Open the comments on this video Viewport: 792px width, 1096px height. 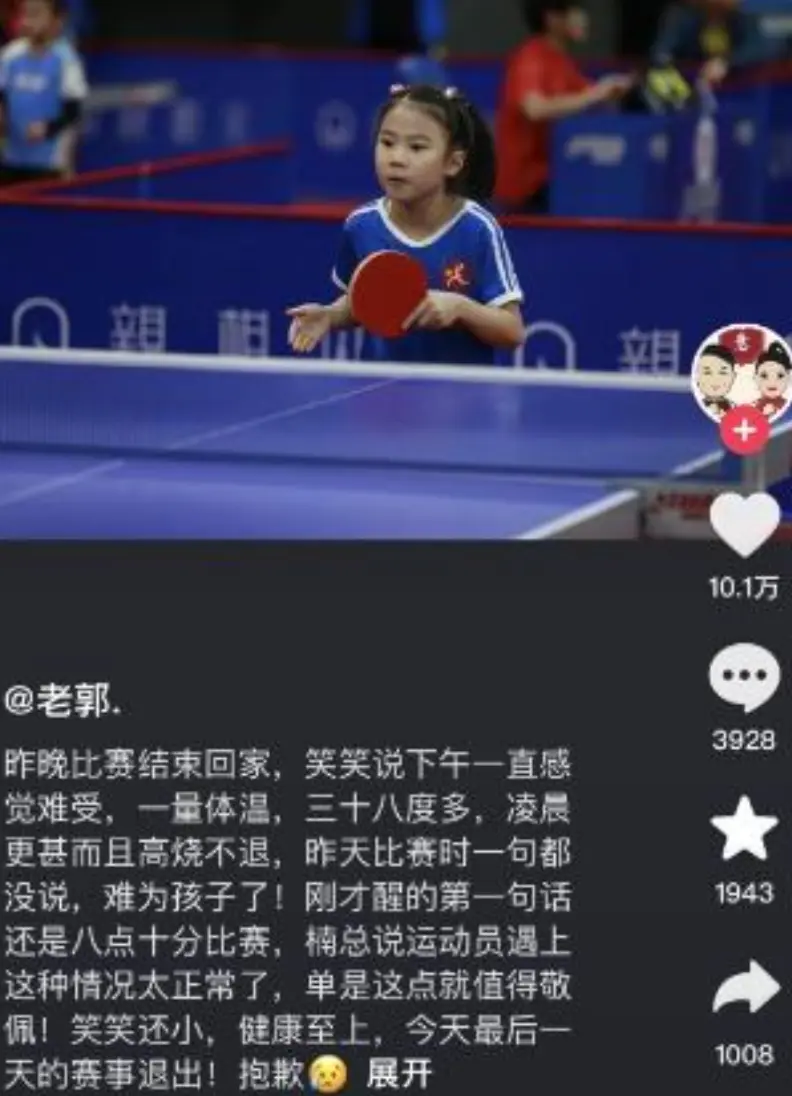744,678
